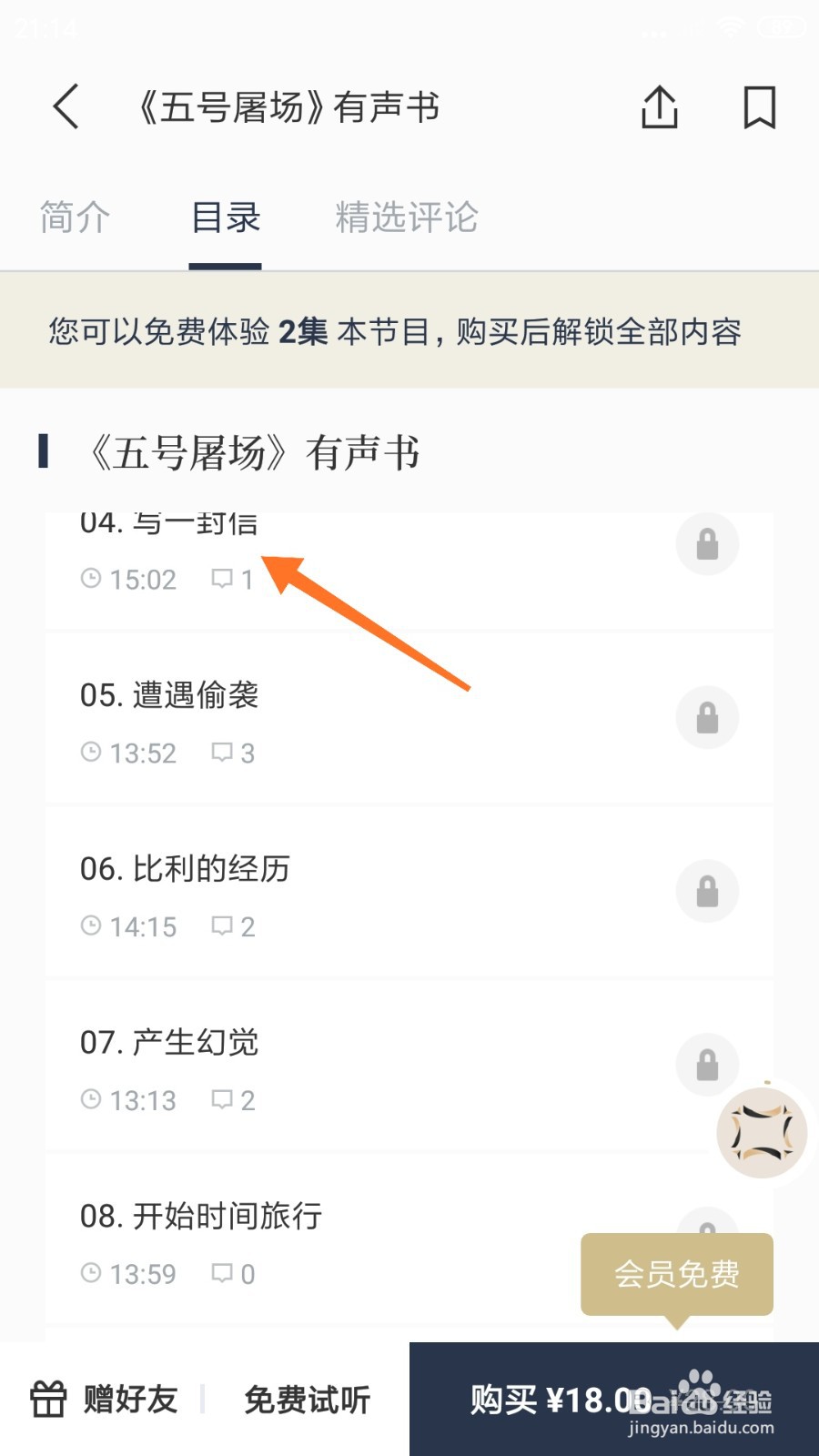Tap the gift icon beside 赠好友
Image resolution: width=819 pixels, height=1456 pixels.
tap(47, 1399)
